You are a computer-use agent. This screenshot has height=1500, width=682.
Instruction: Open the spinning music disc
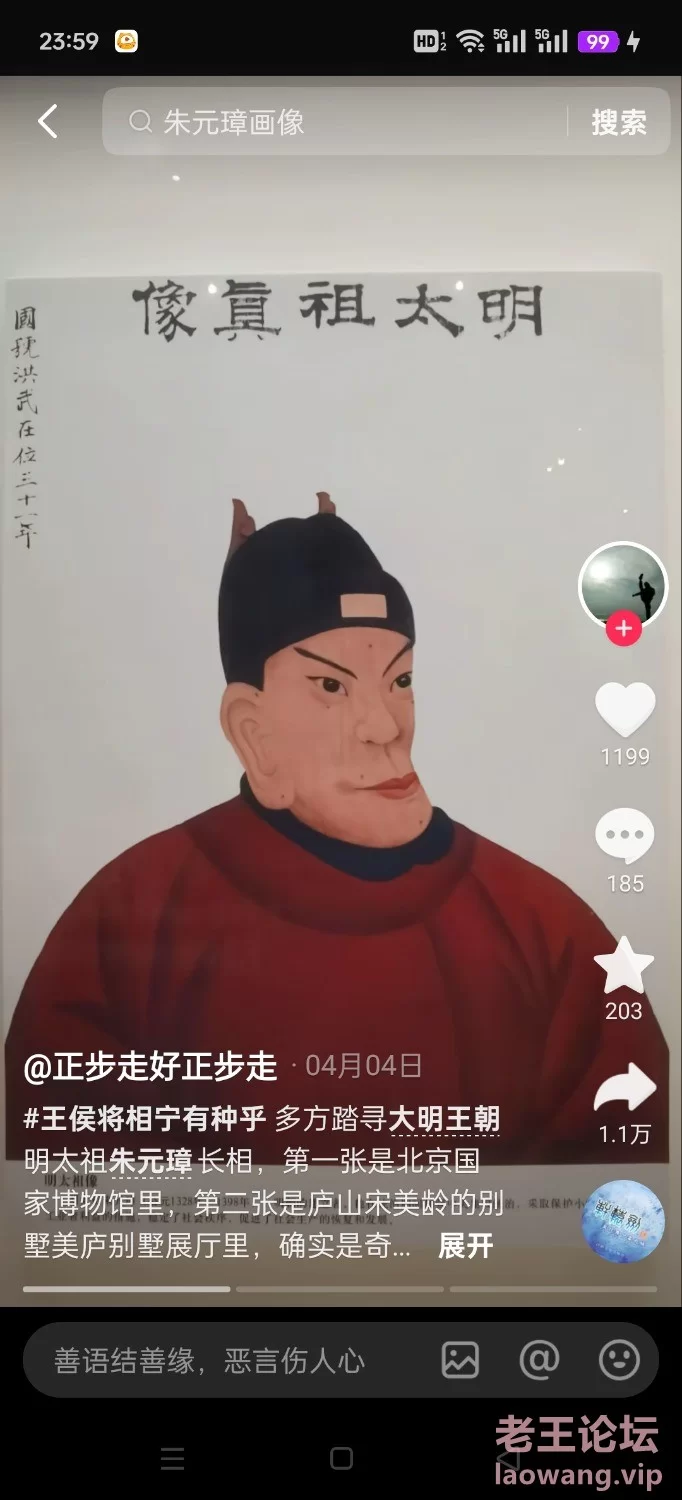tap(623, 1221)
